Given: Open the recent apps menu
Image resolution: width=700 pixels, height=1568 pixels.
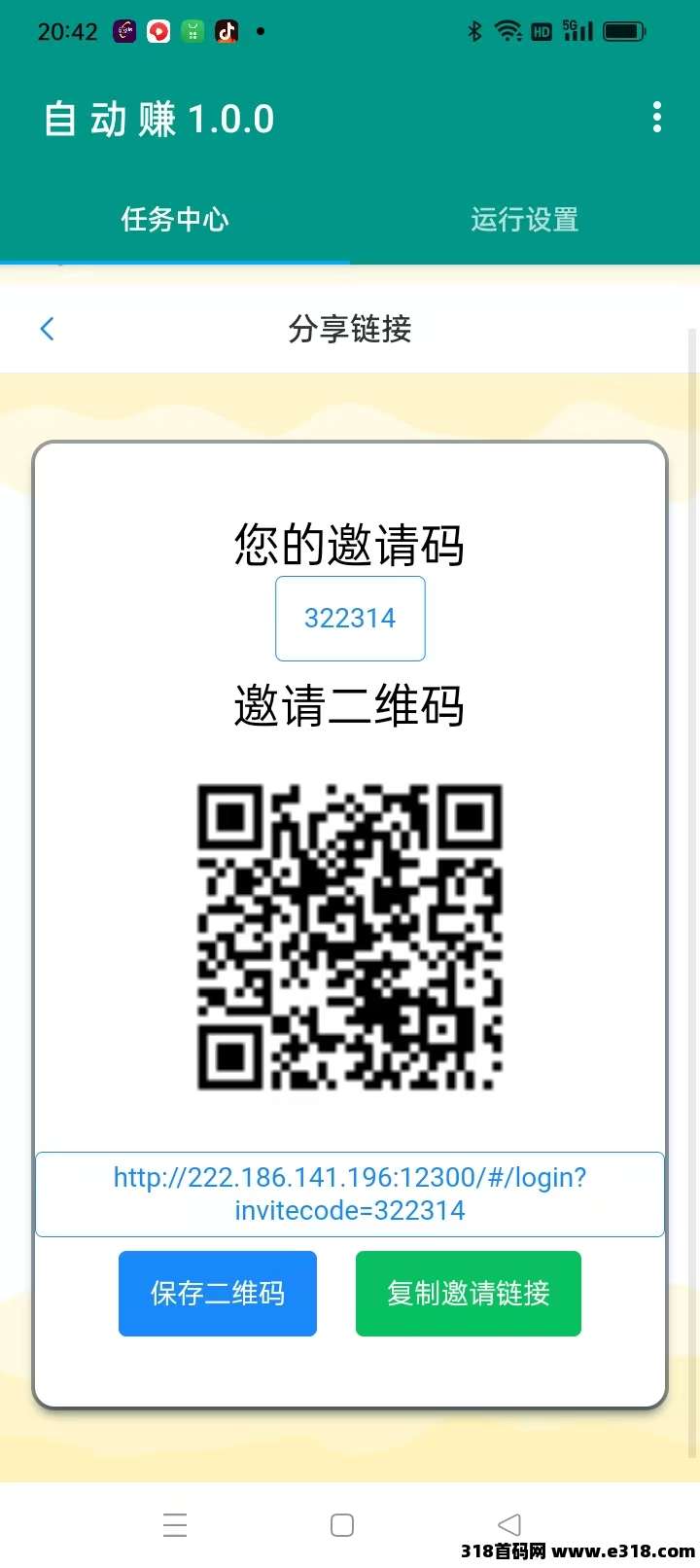Looking at the screenshot, I should (175, 1524).
